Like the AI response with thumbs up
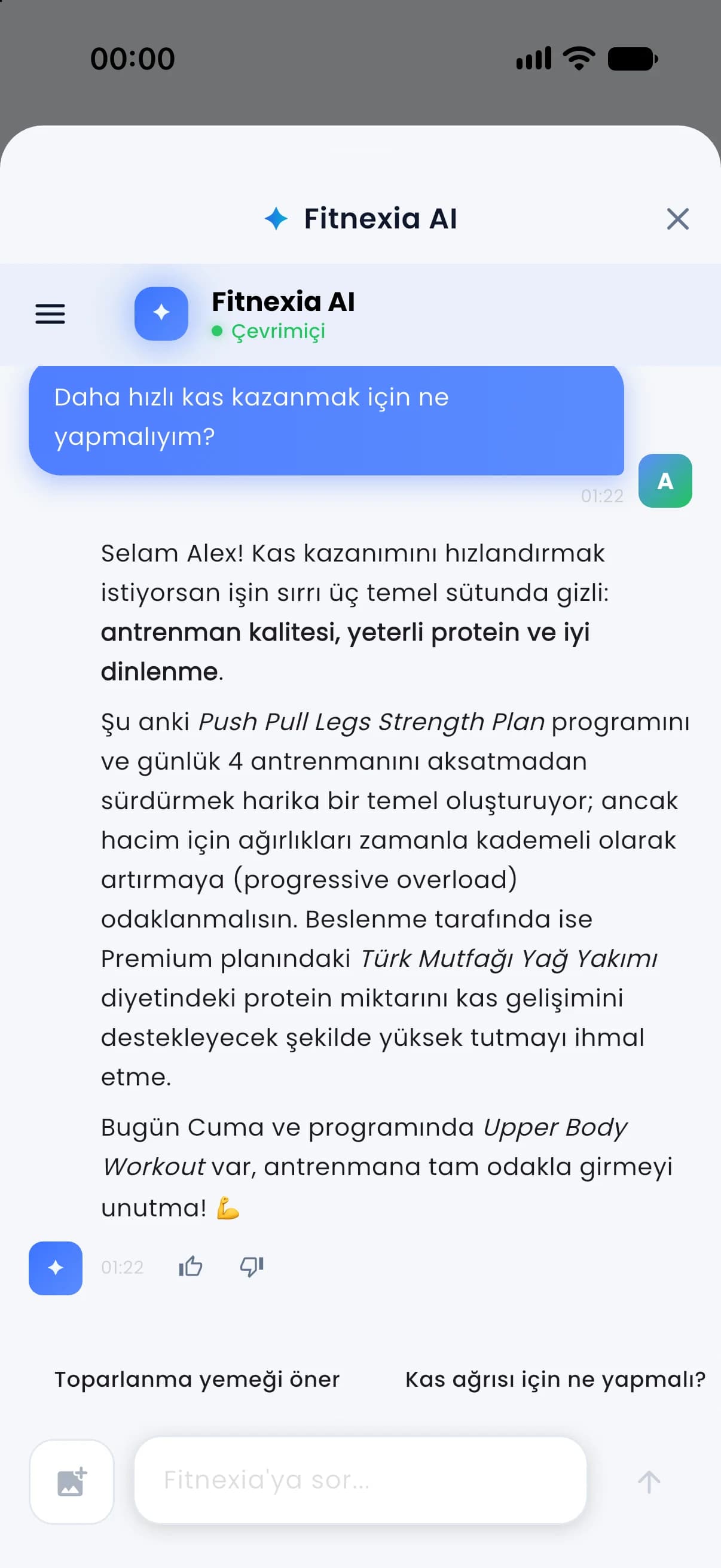The height and width of the screenshot is (1568, 721). 191,1267
